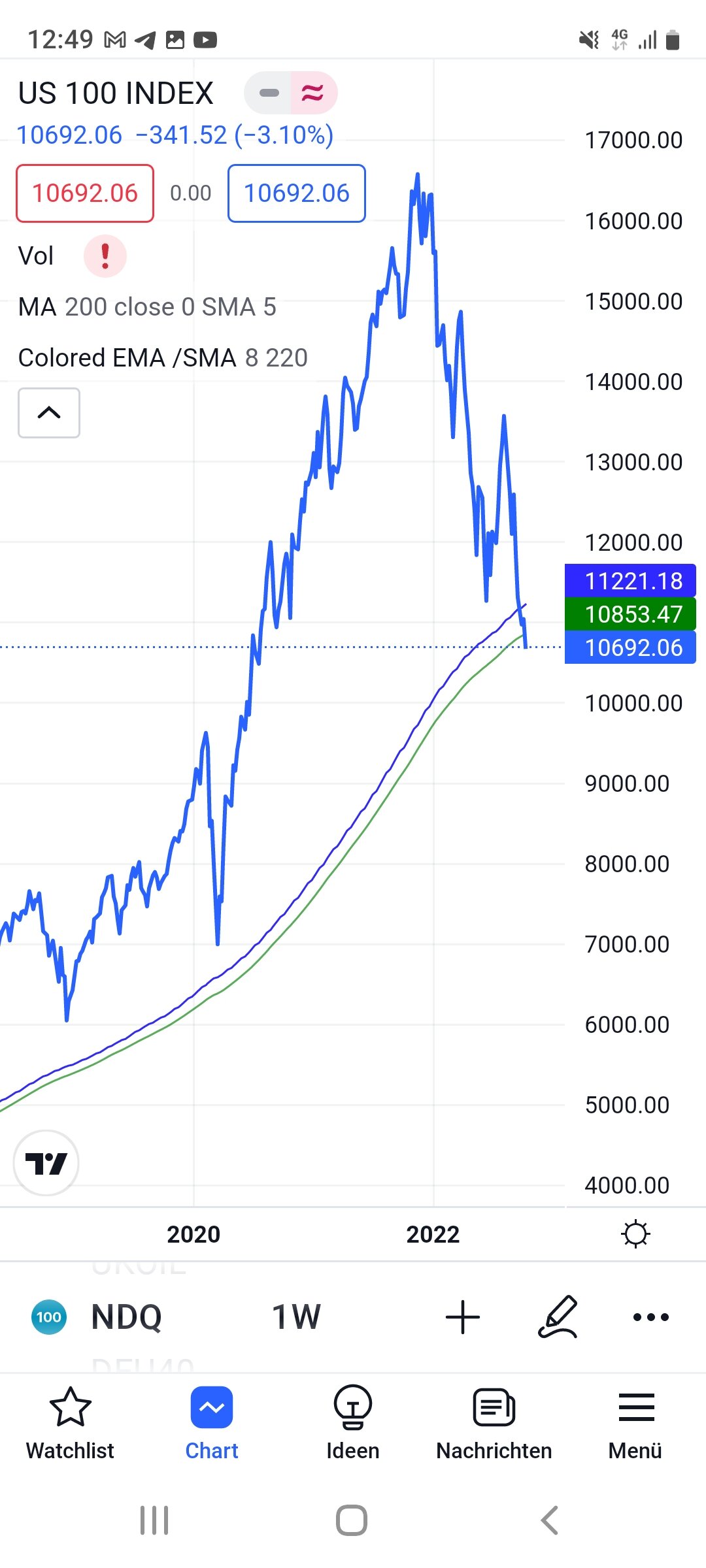Change the NDQ symbol

126,1316
